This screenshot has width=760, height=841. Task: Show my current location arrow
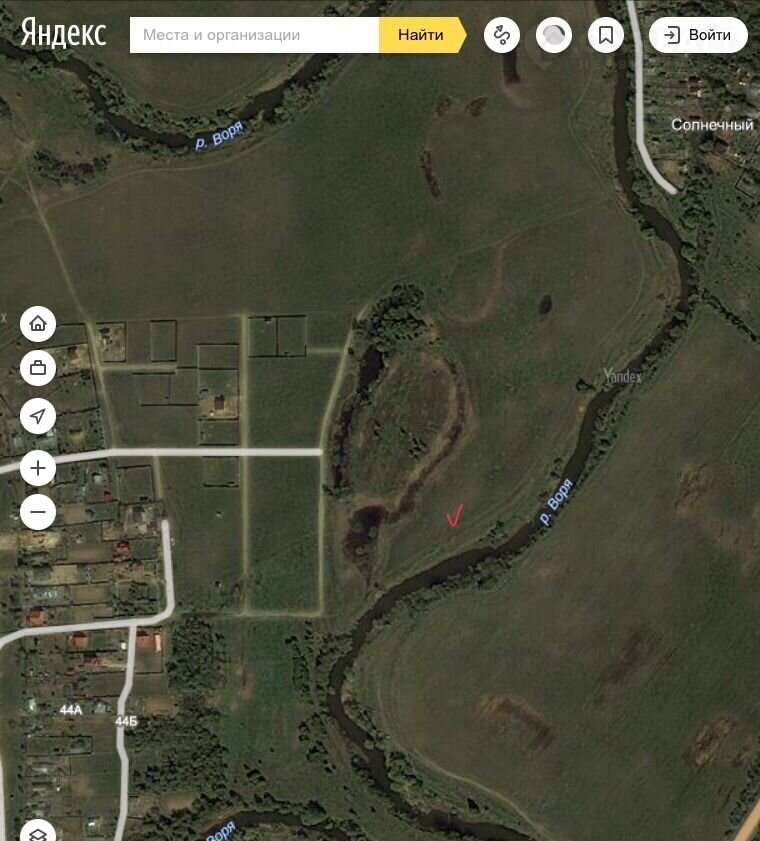pyautogui.click(x=38, y=416)
